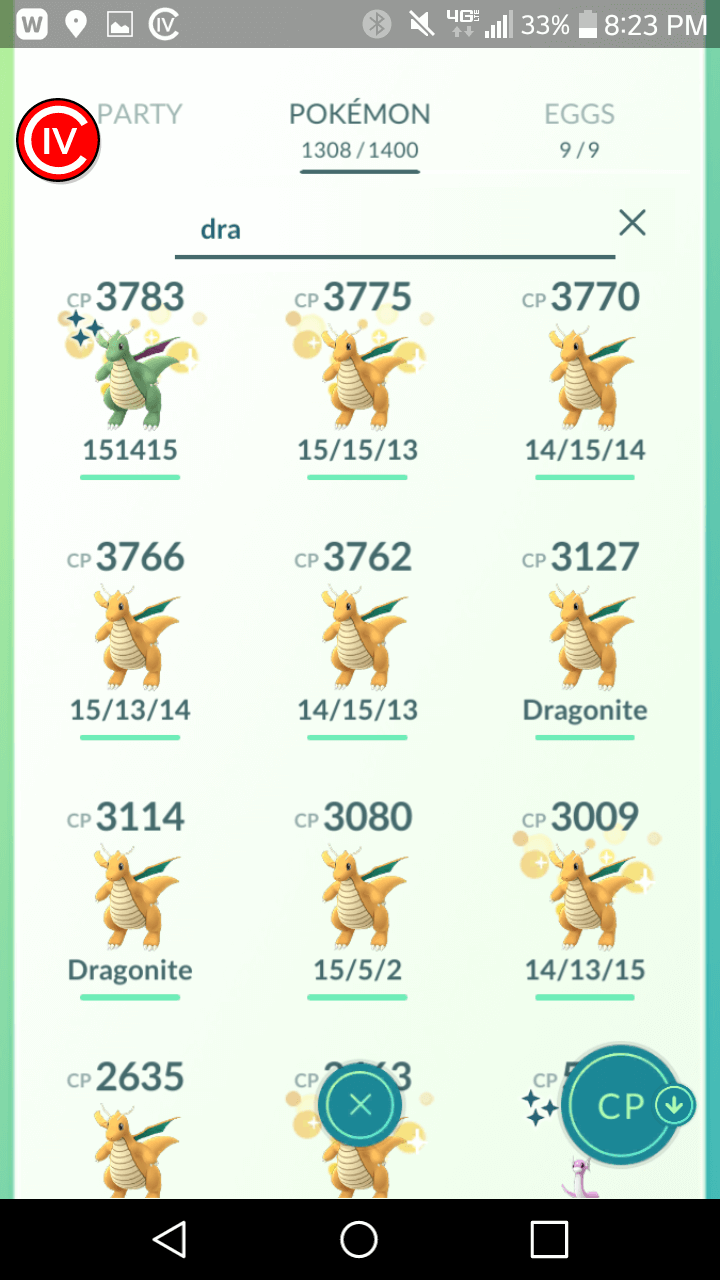Go back using the system back button
This screenshot has width=720, height=1280.
click(169, 1240)
